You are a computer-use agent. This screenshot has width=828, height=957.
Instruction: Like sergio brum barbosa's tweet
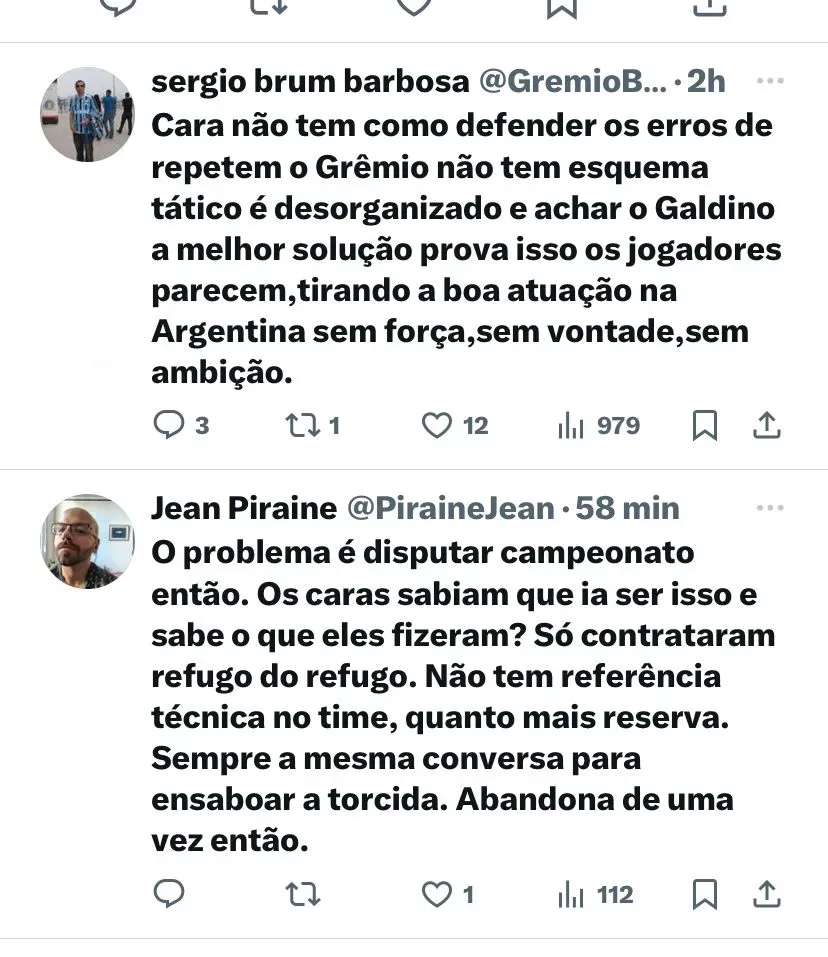pyautogui.click(x=437, y=426)
